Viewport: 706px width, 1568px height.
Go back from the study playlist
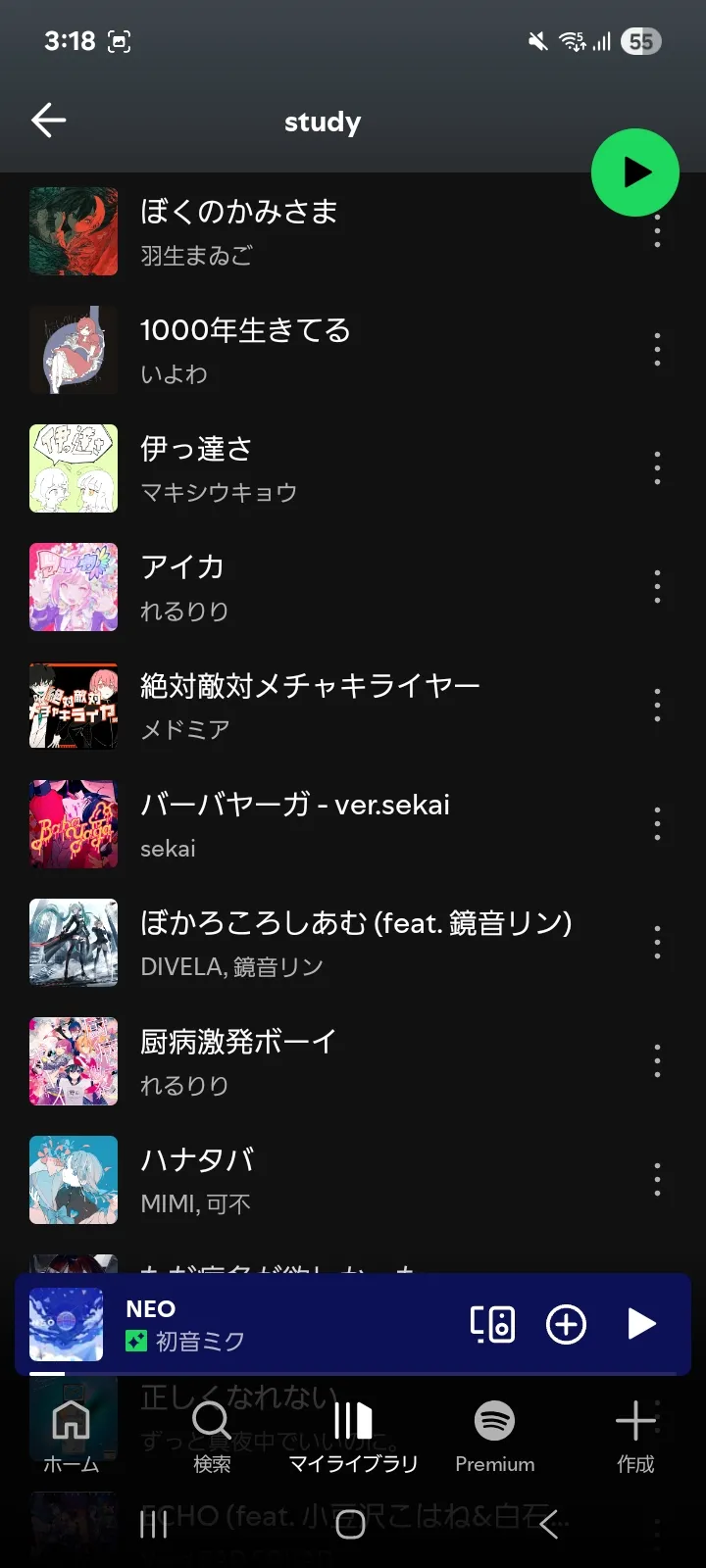click(48, 121)
